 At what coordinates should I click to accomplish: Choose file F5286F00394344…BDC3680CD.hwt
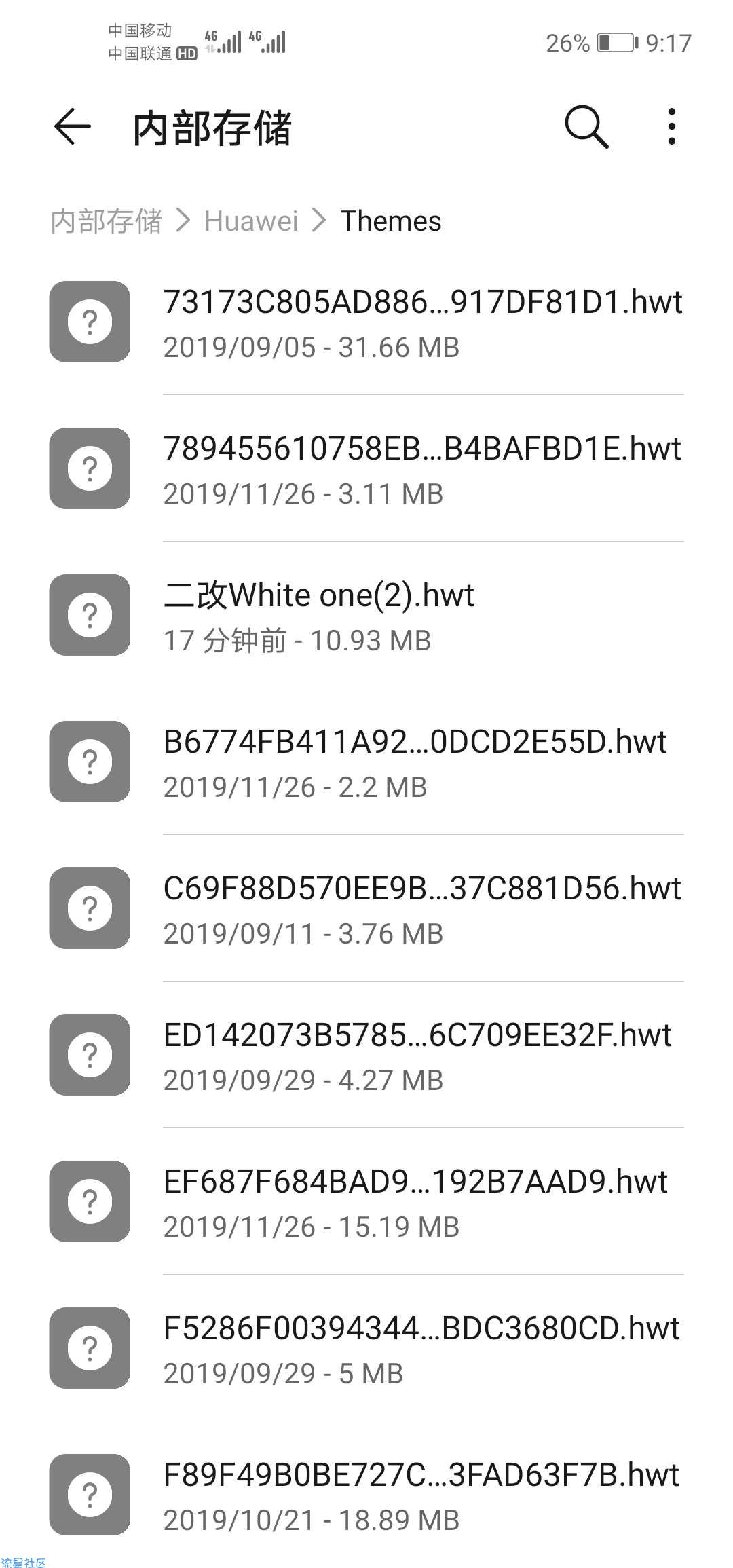tap(366, 1349)
